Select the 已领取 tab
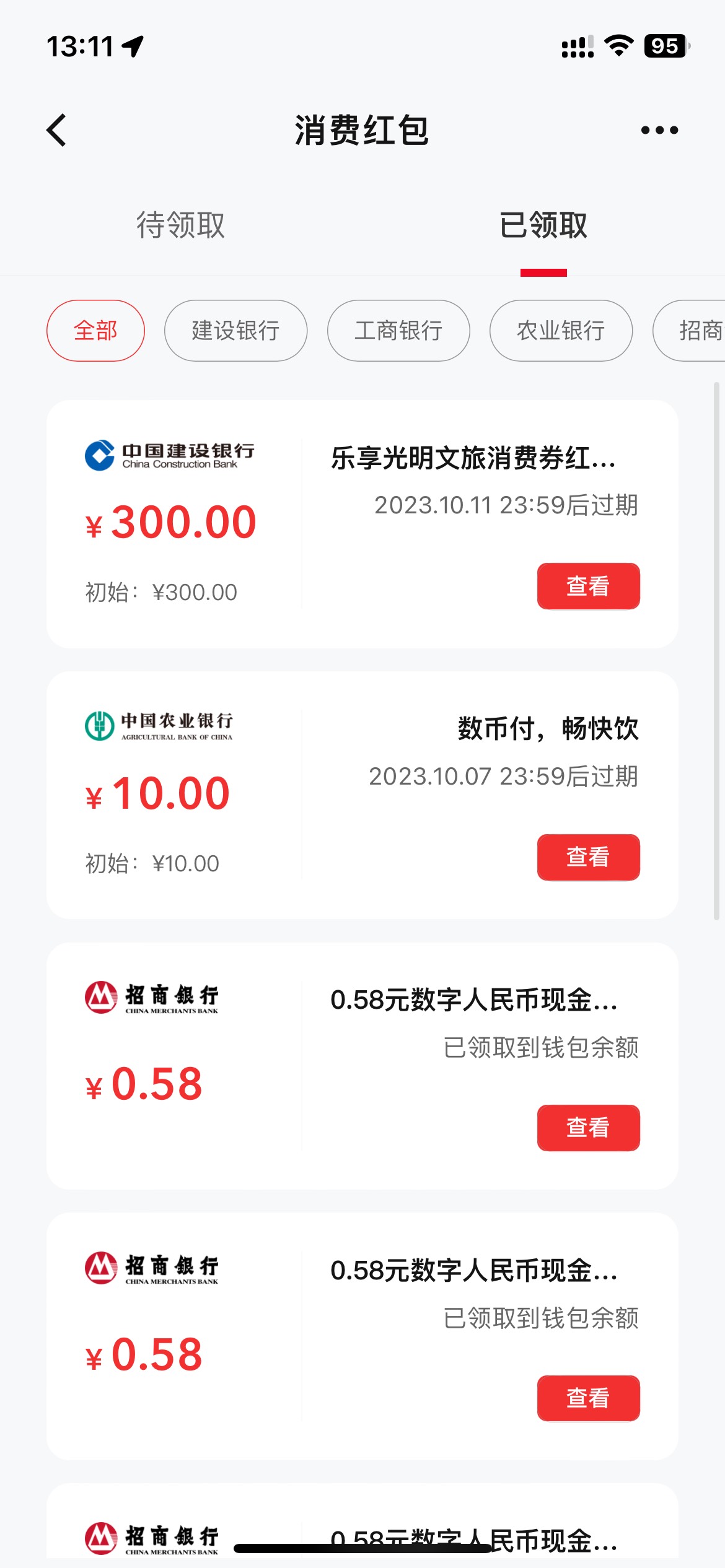Image resolution: width=725 pixels, height=1568 pixels. (543, 225)
